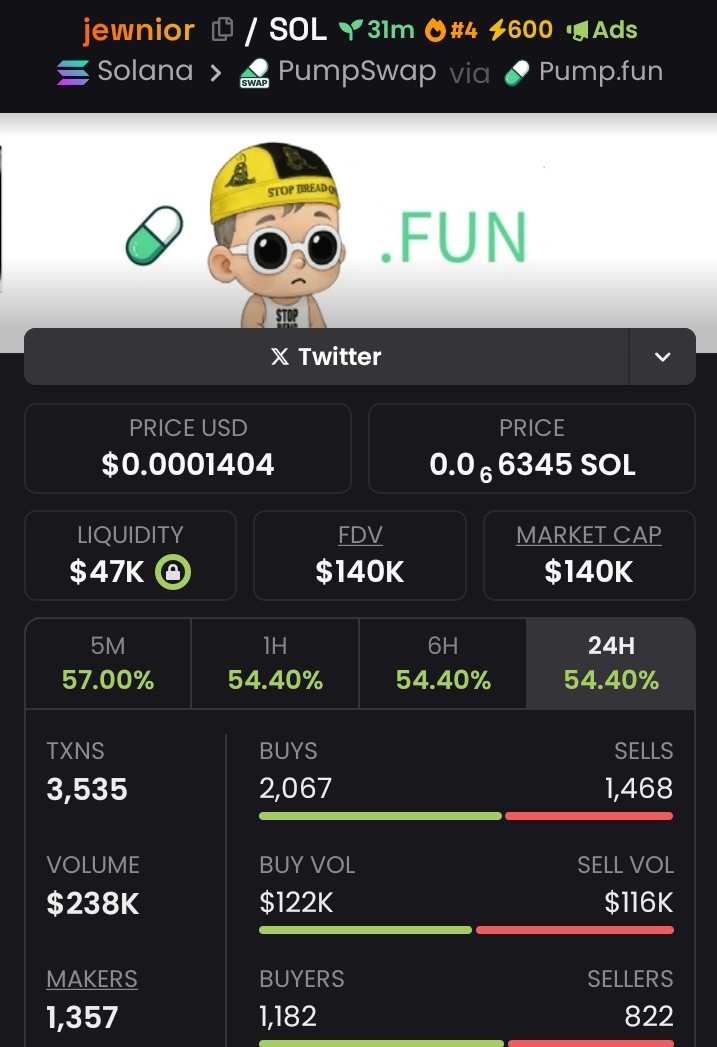The height and width of the screenshot is (1047, 717).
Task: Select the 6H timeframe tab
Action: click(443, 664)
